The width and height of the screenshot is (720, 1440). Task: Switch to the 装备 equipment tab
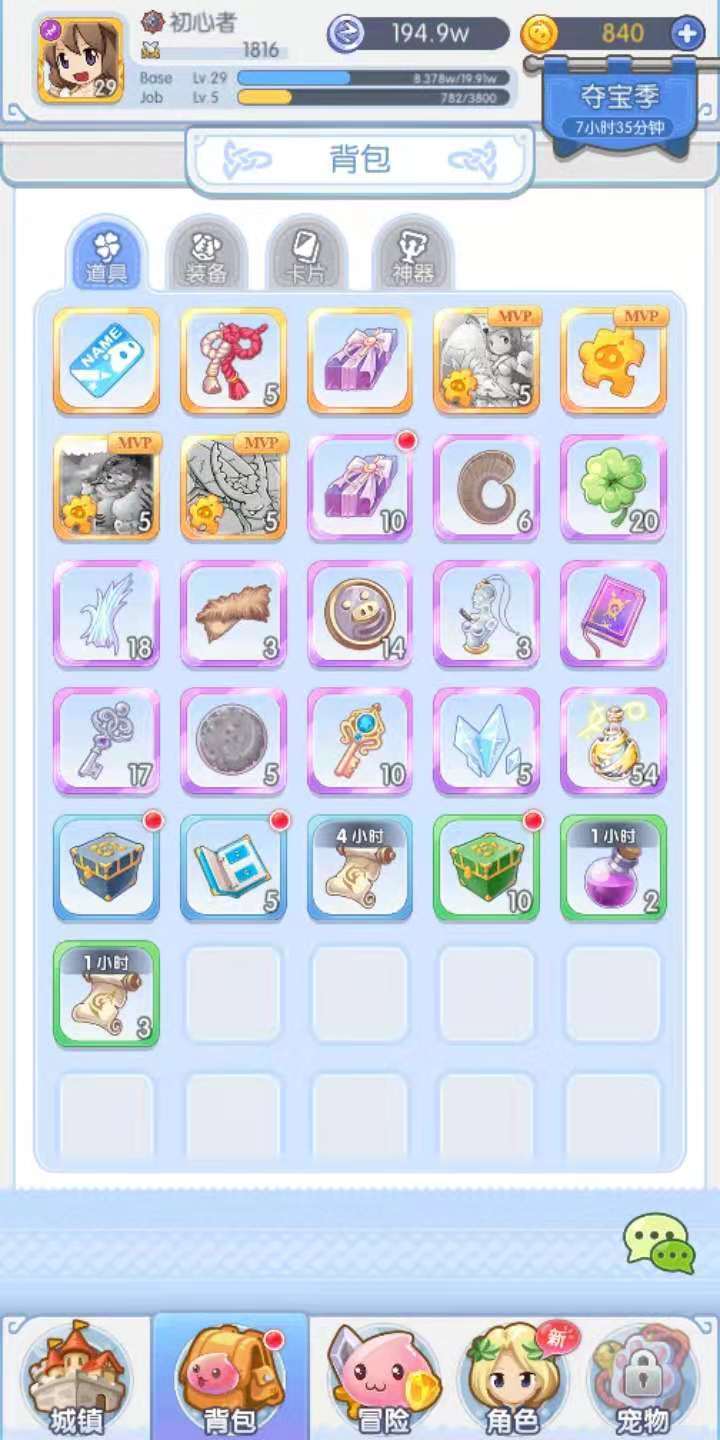(x=207, y=256)
